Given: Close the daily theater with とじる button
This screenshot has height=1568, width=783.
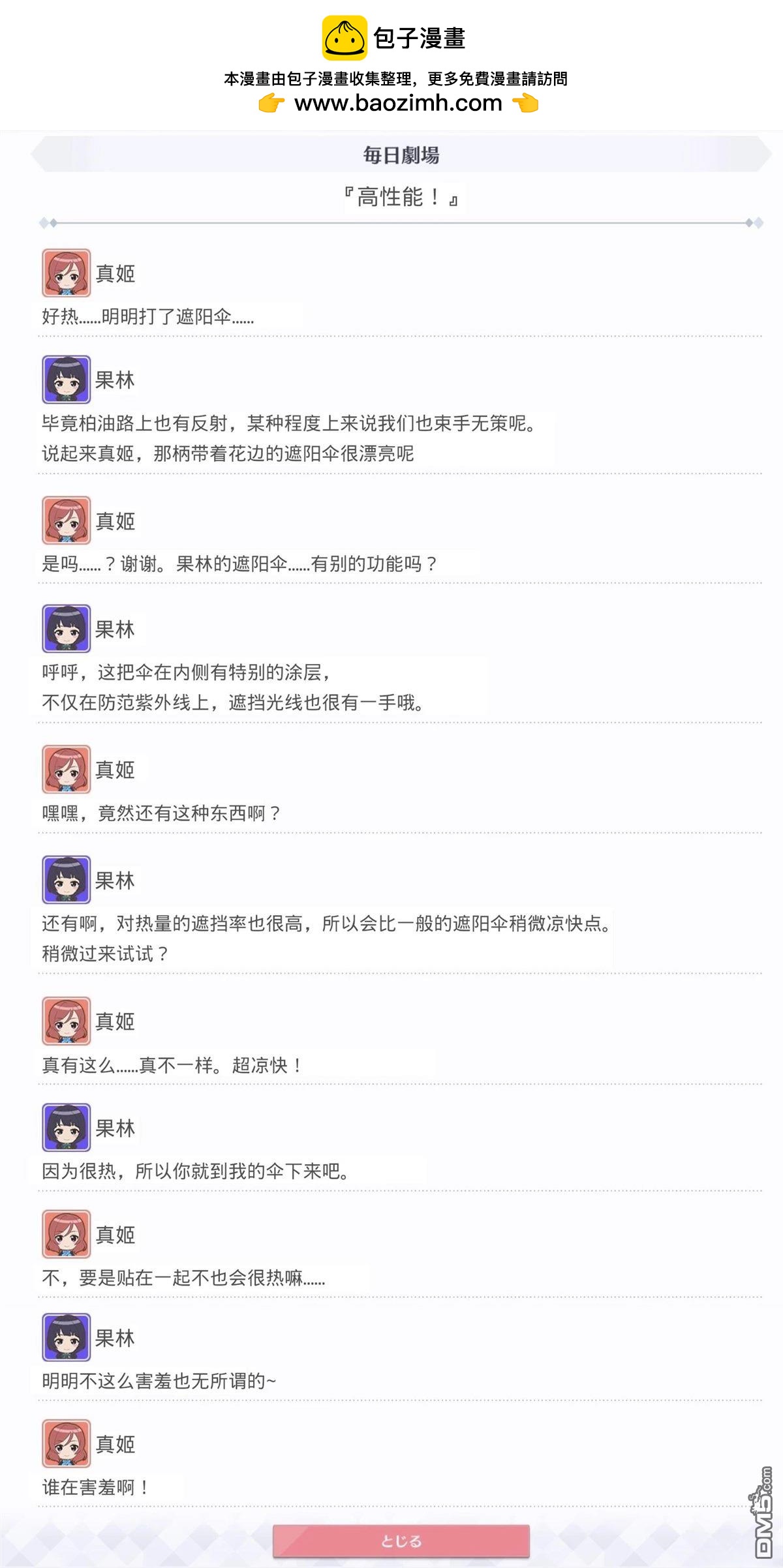Looking at the screenshot, I should (401, 1541).
